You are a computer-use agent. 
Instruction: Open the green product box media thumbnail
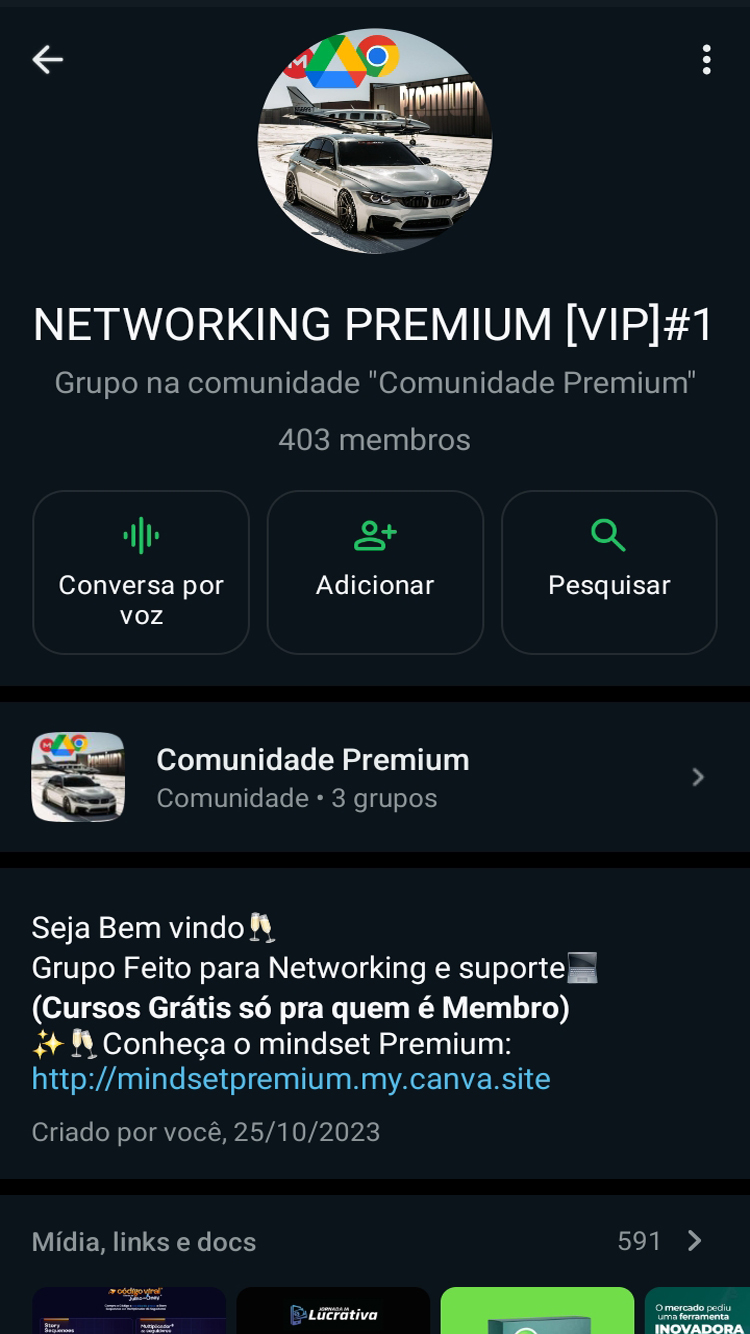pos(537,1310)
